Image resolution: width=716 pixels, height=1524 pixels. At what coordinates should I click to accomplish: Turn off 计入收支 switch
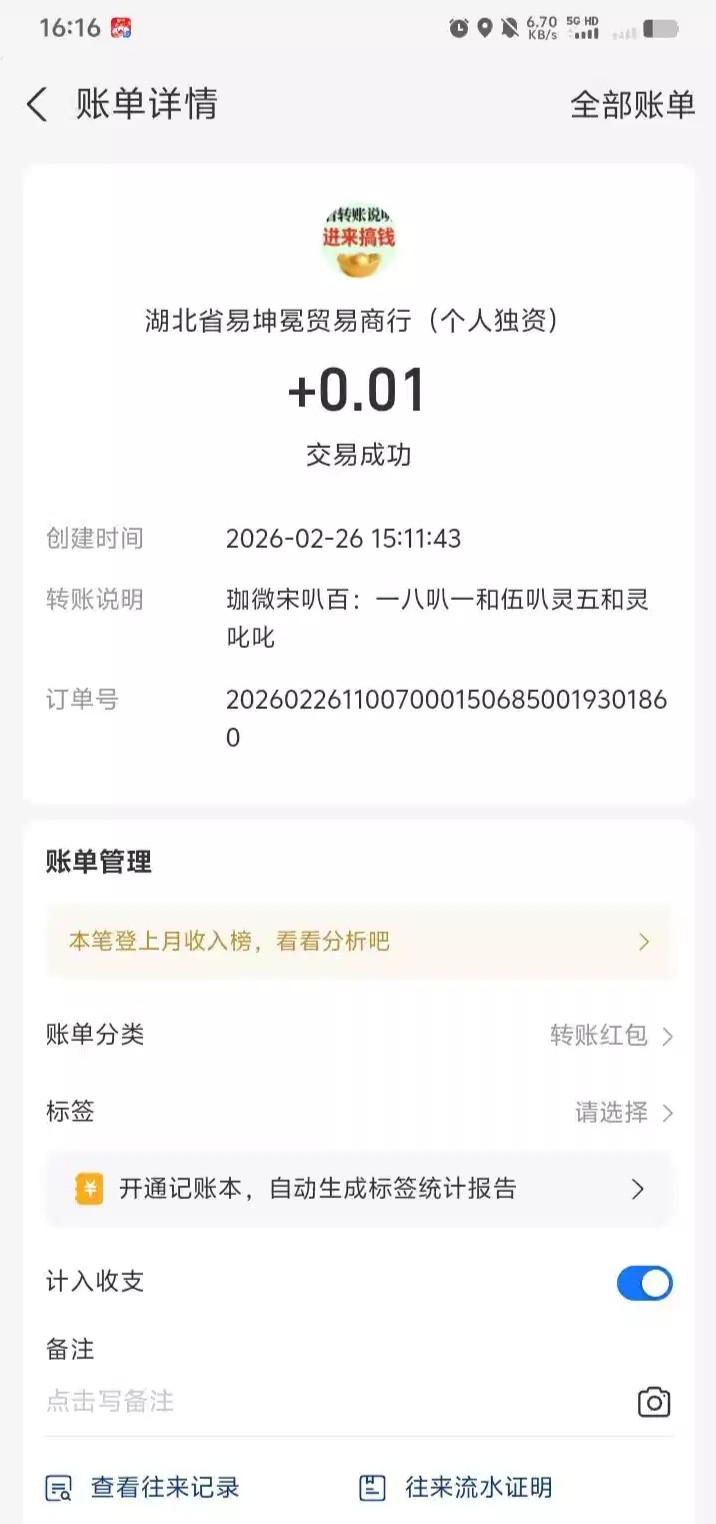644,1283
